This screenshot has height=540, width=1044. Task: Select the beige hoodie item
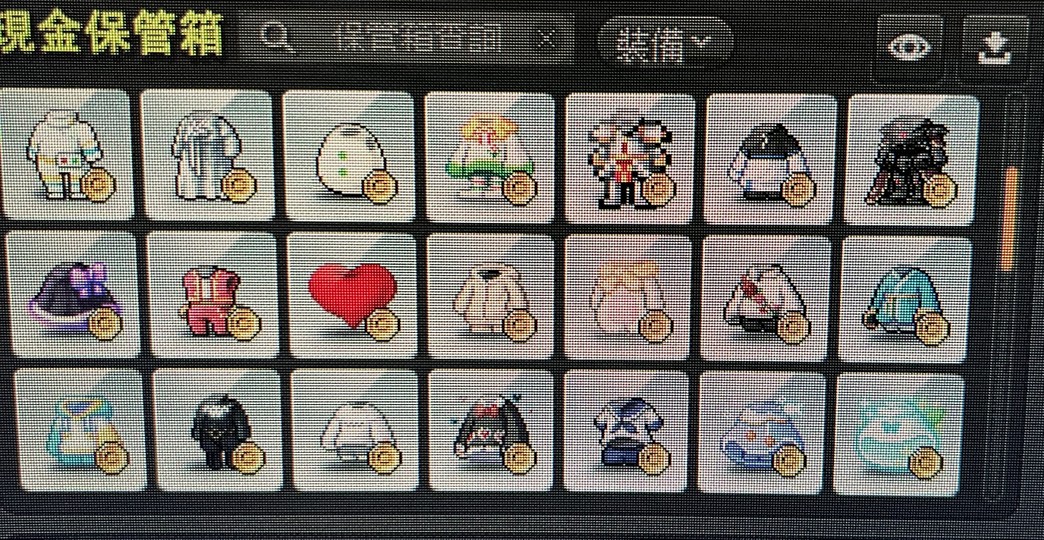coord(491,296)
